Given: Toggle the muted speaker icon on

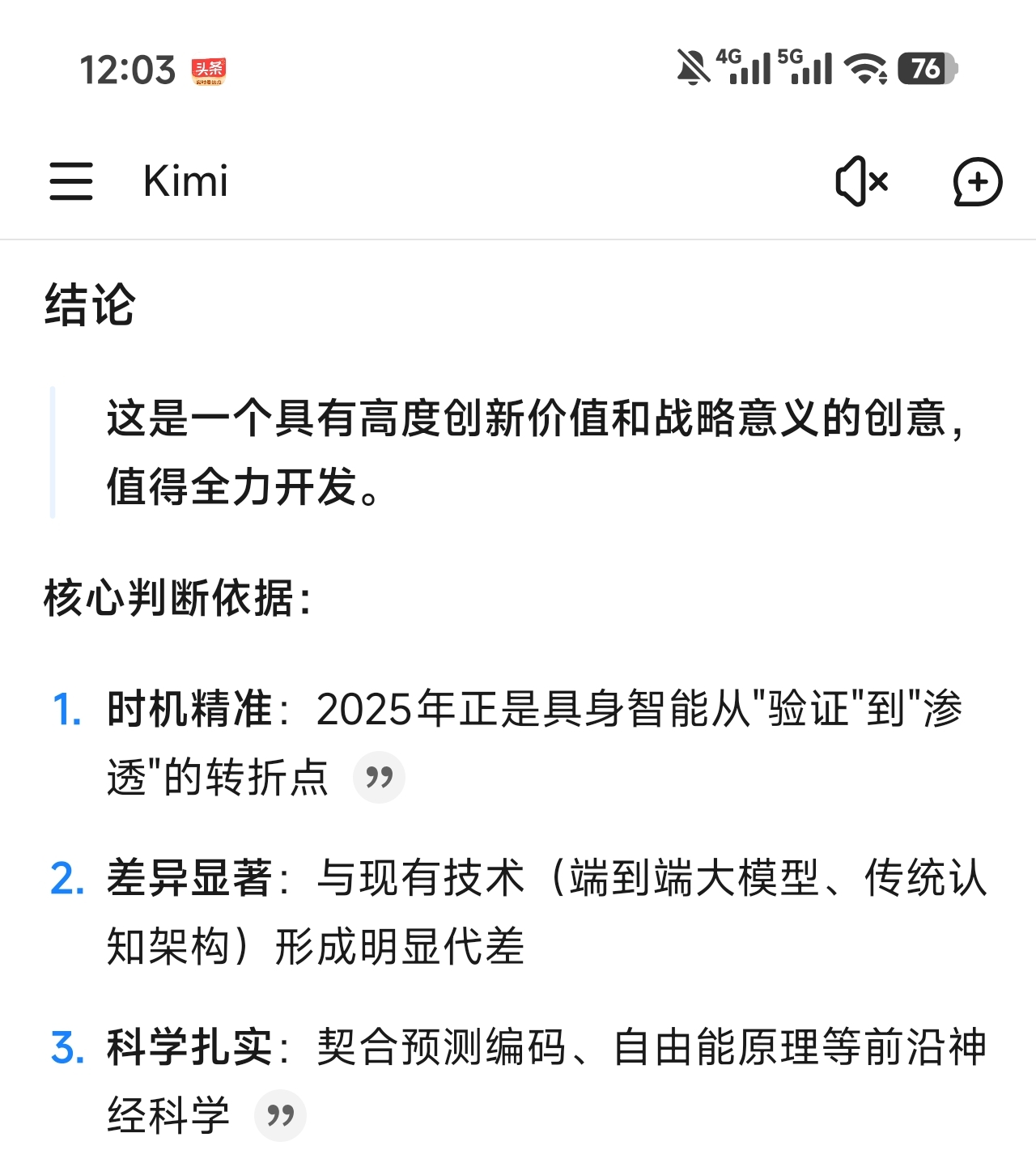Looking at the screenshot, I should coord(860,182).
